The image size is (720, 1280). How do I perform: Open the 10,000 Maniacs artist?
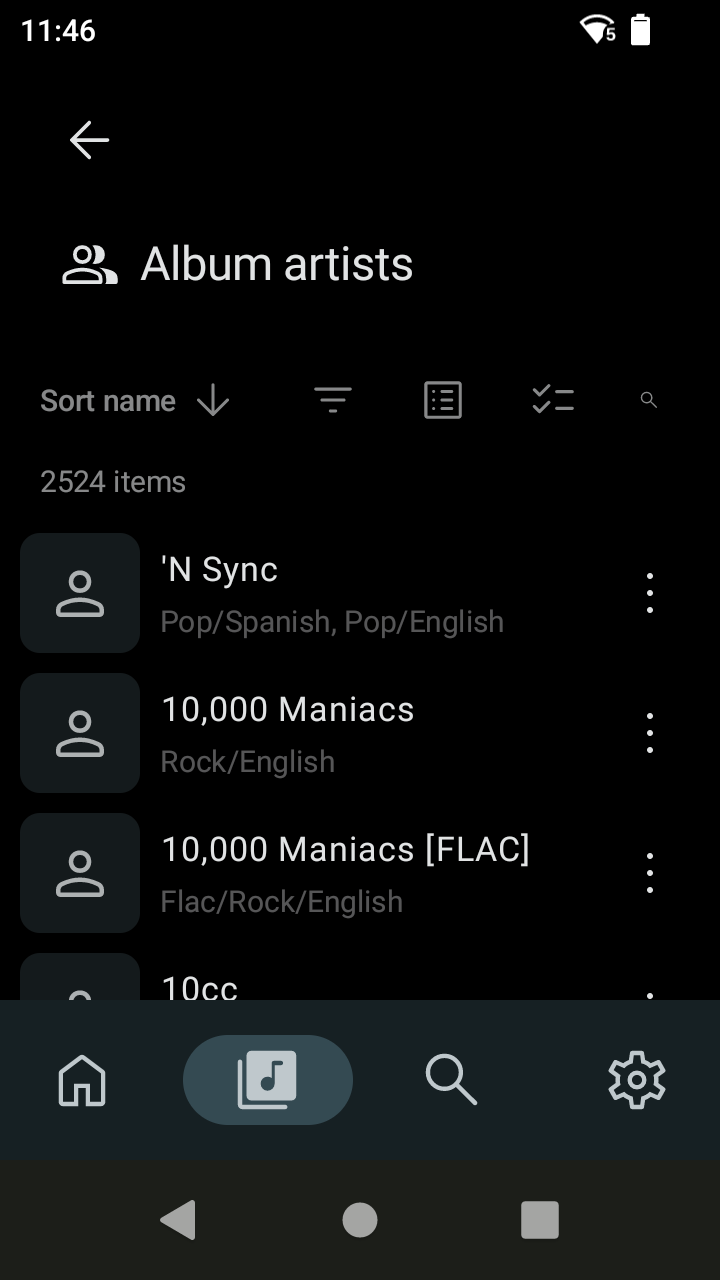pyautogui.click(x=330, y=733)
